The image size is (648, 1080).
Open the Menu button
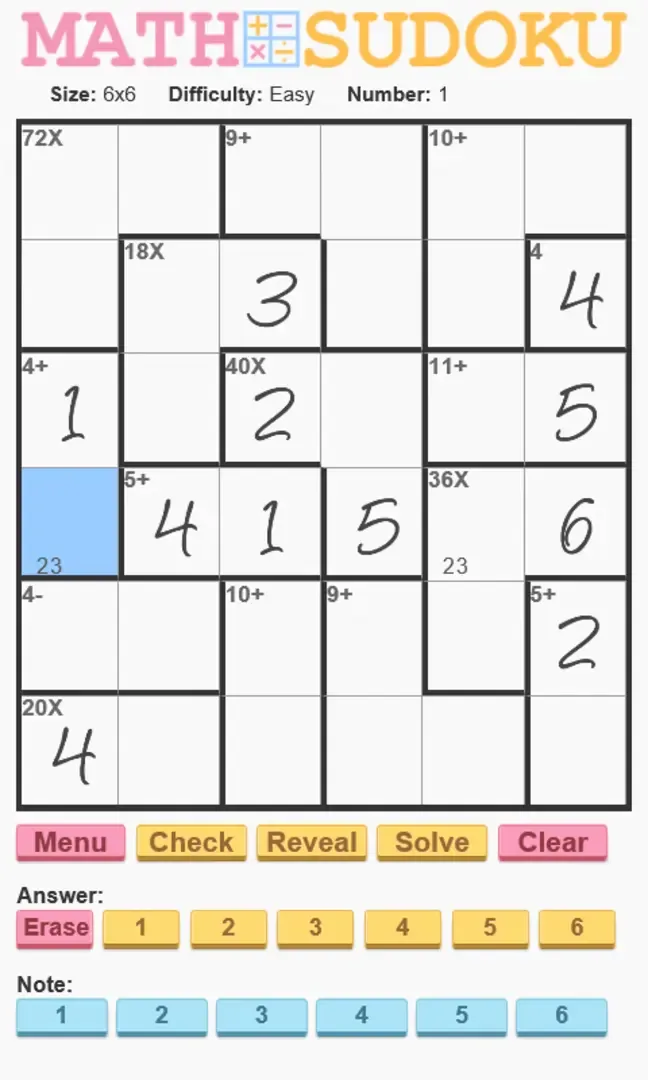70,842
